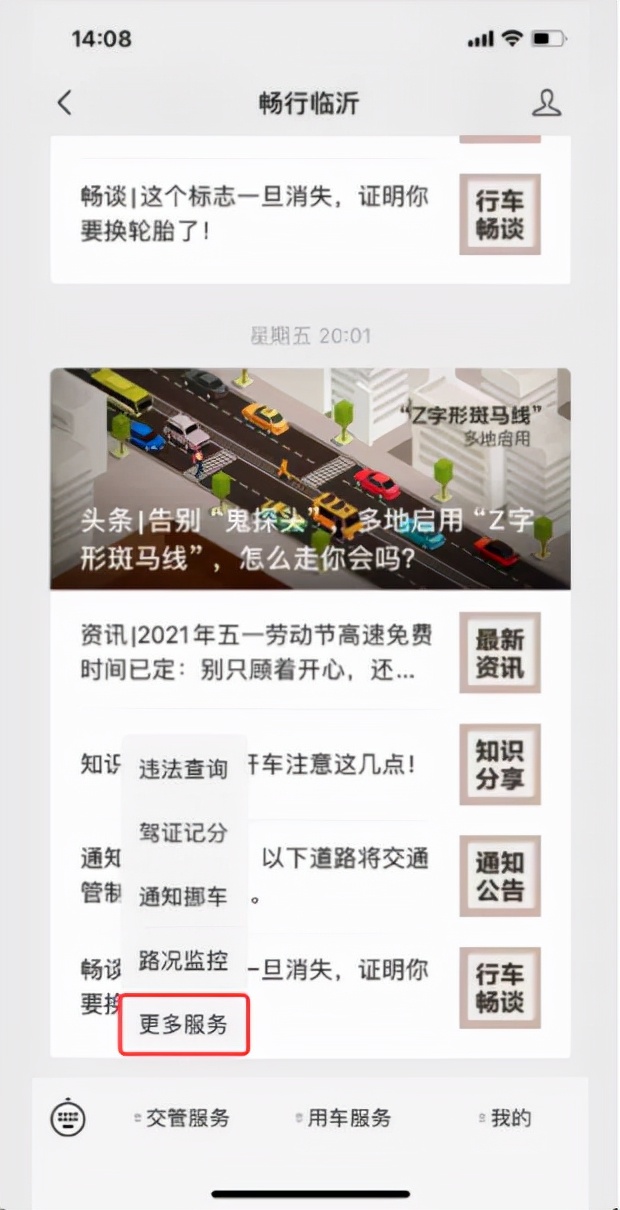The width and height of the screenshot is (620, 1210).
Task: Select 违法查询 in the popup menu
Action: [183, 769]
